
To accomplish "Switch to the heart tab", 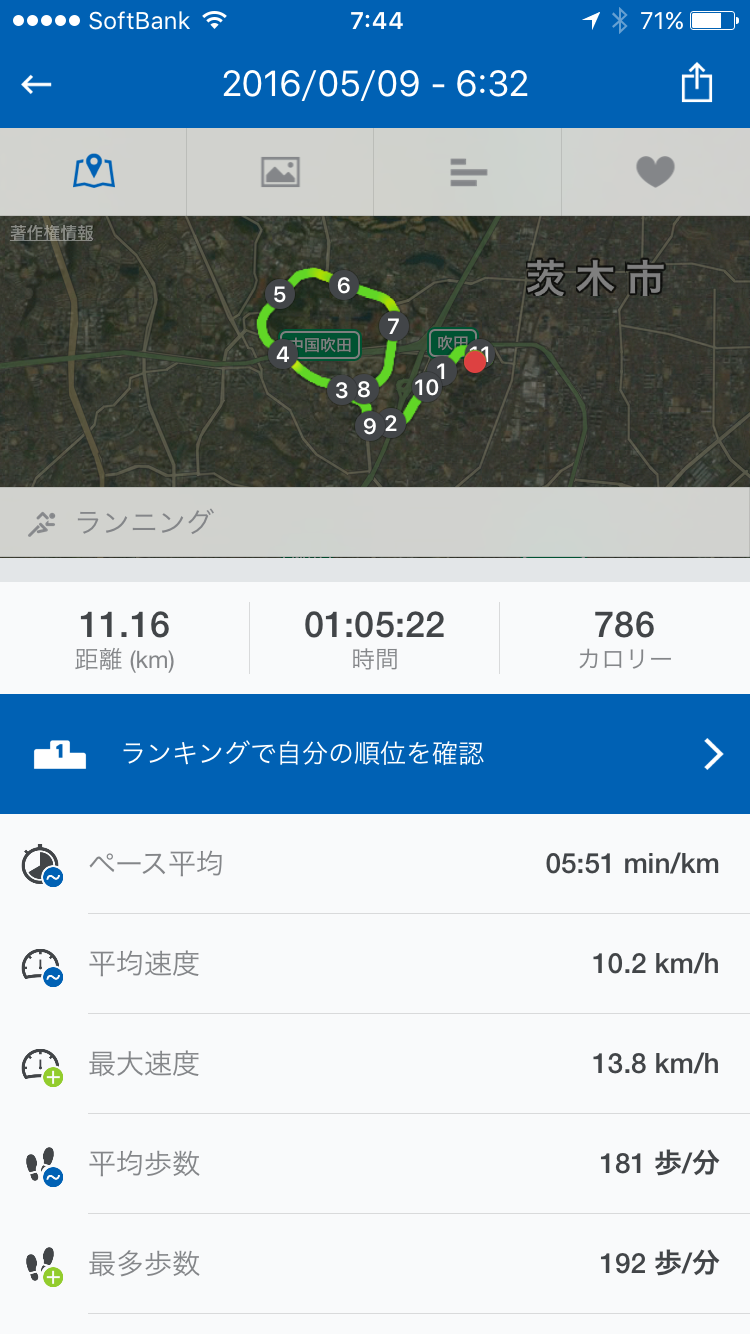I will (655, 172).
